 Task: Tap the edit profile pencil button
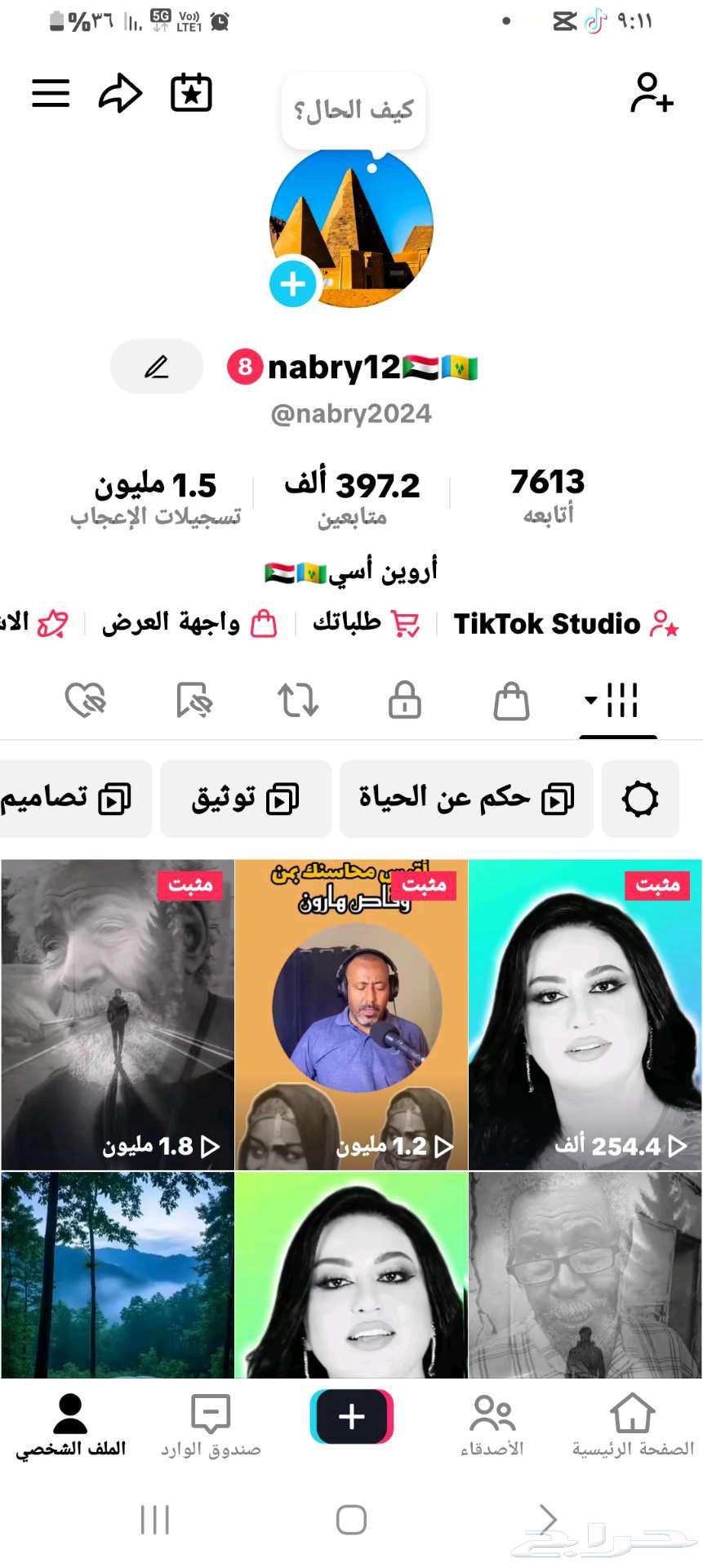pos(156,367)
